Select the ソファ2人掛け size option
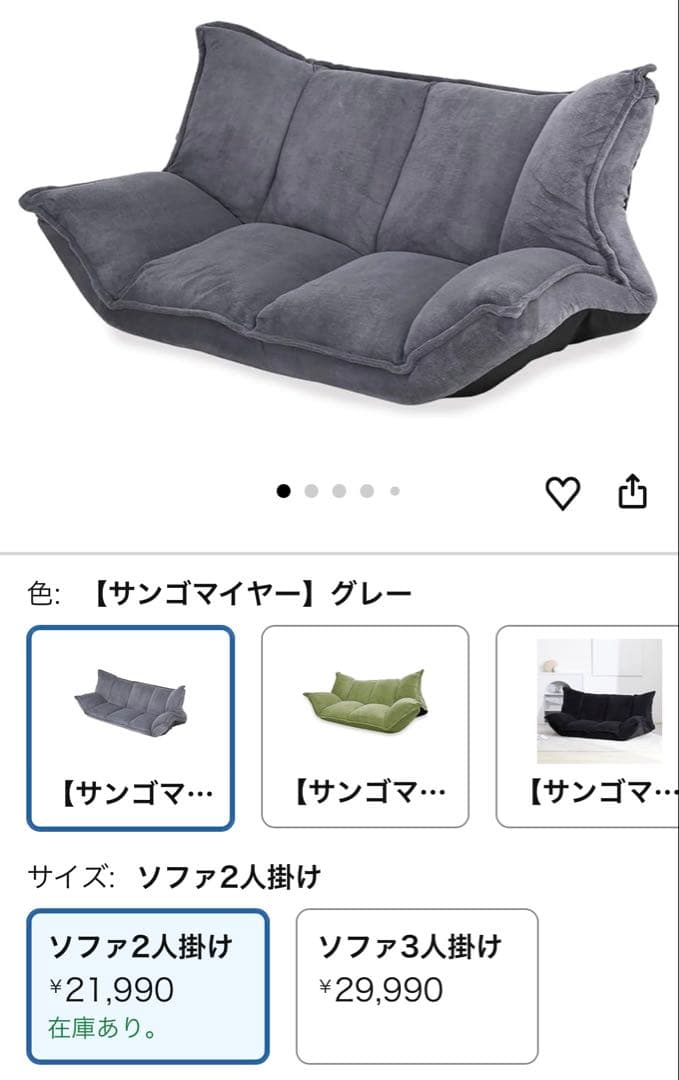 click(148, 986)
